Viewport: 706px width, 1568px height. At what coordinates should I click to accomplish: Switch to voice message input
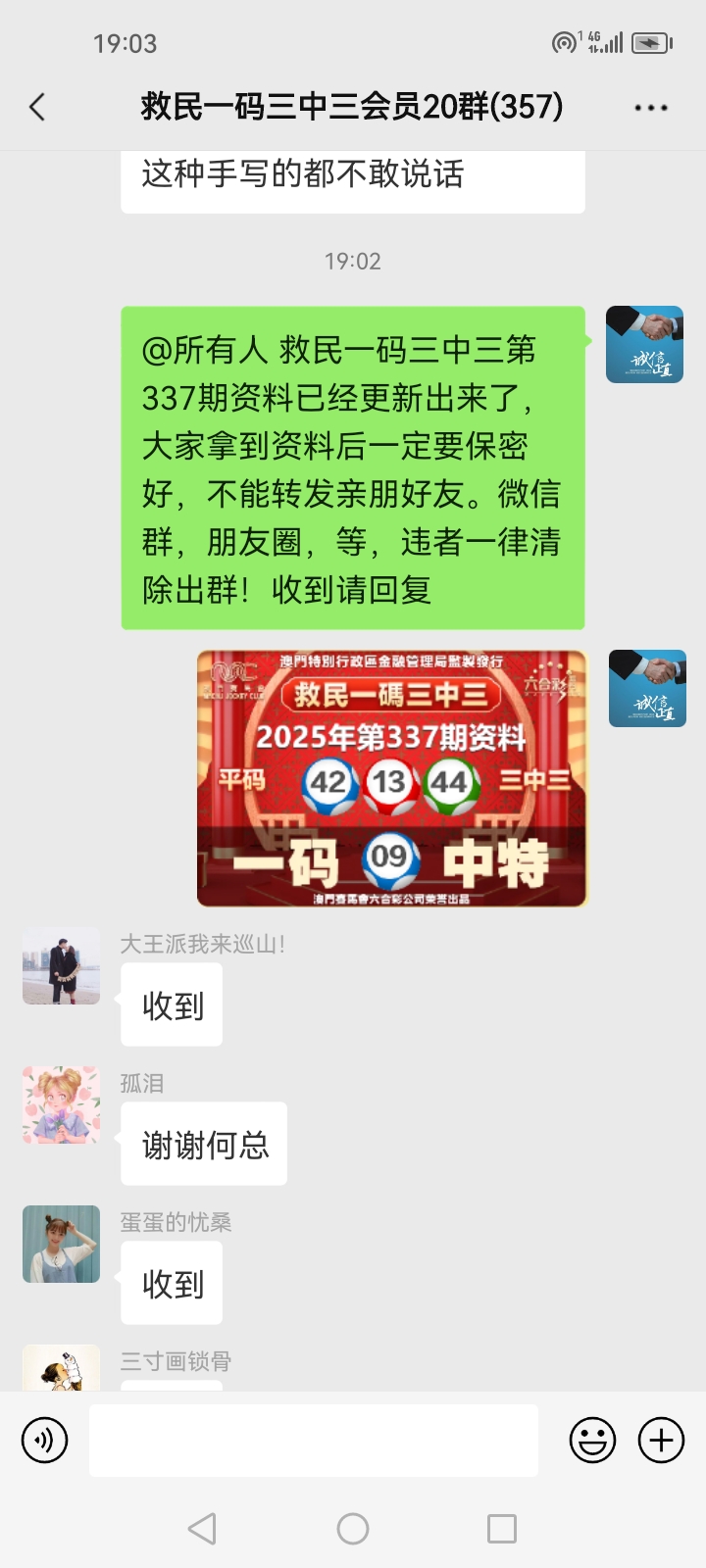point(45,1441)
